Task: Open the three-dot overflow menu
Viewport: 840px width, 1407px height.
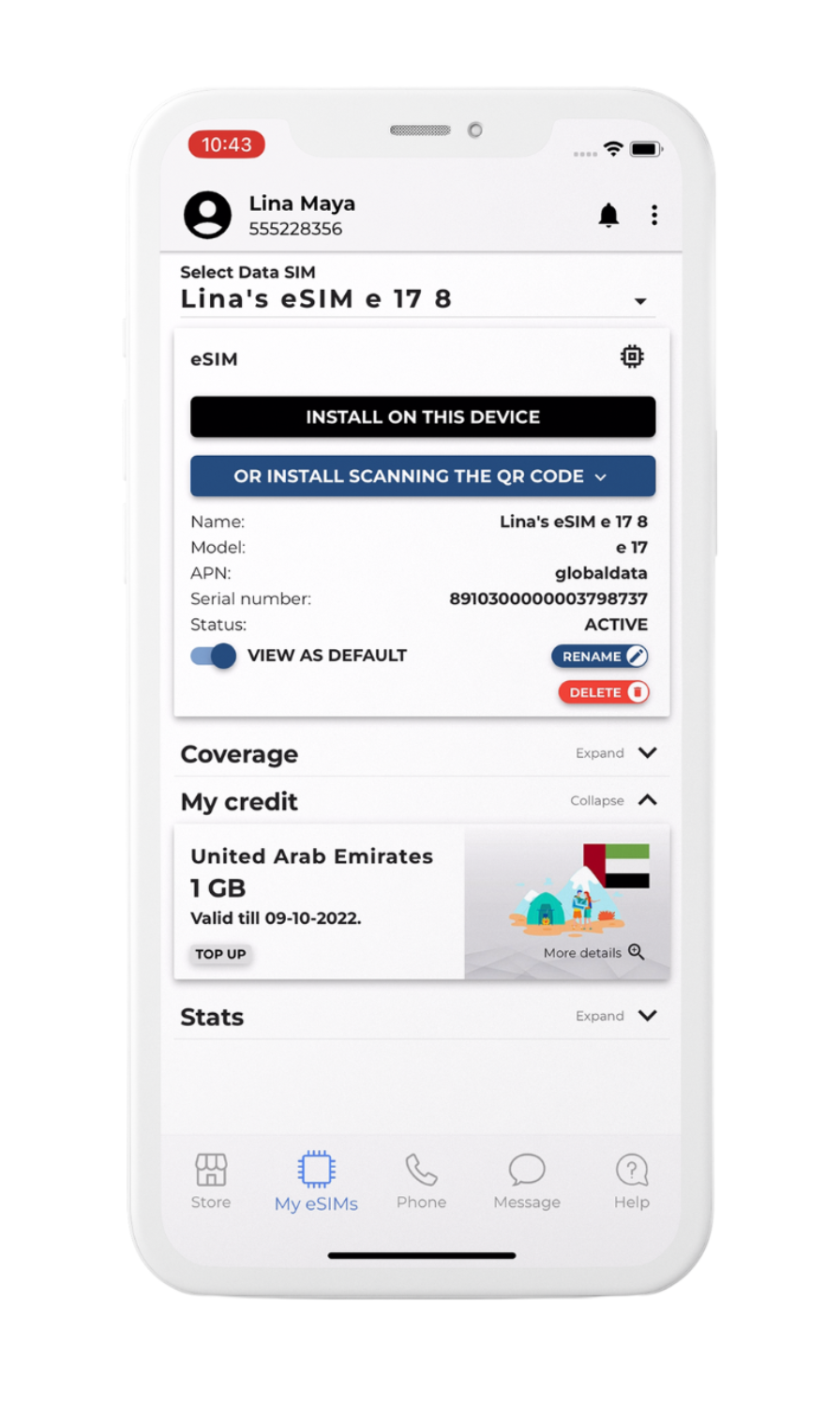Action: (x=654, y=216)
